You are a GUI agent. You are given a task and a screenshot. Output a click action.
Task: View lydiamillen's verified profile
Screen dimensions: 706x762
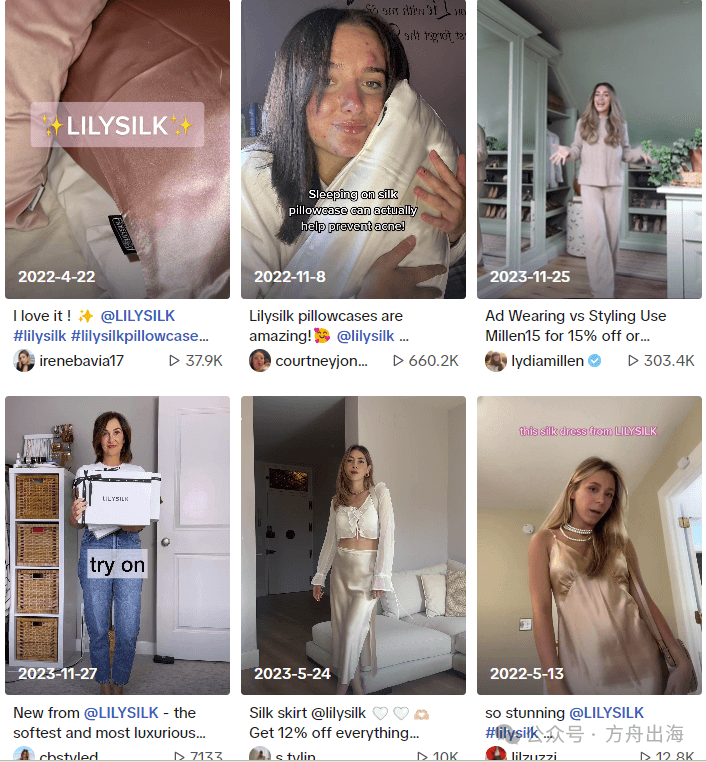coord(547,360)
